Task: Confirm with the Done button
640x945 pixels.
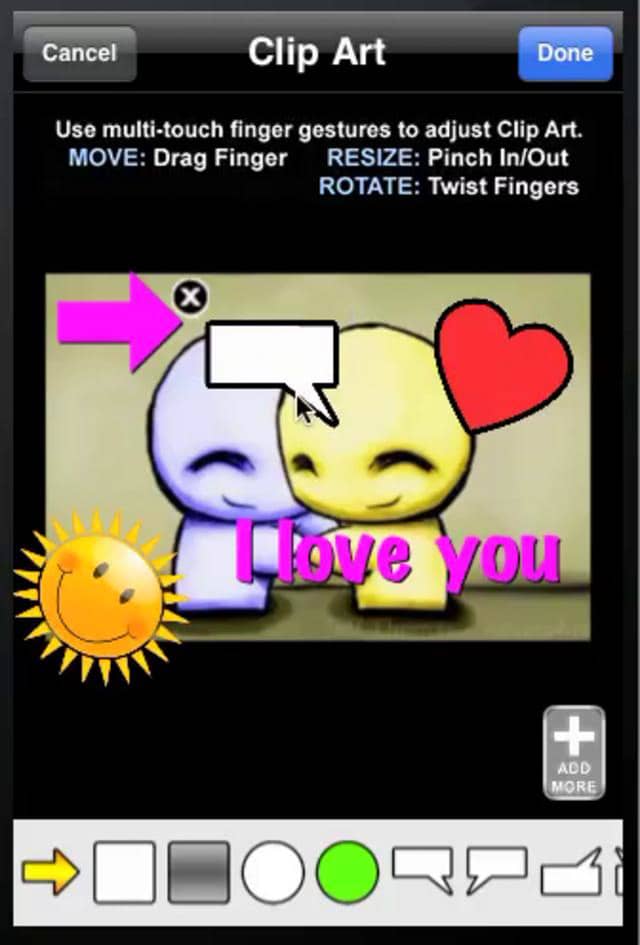Action: 565,53
